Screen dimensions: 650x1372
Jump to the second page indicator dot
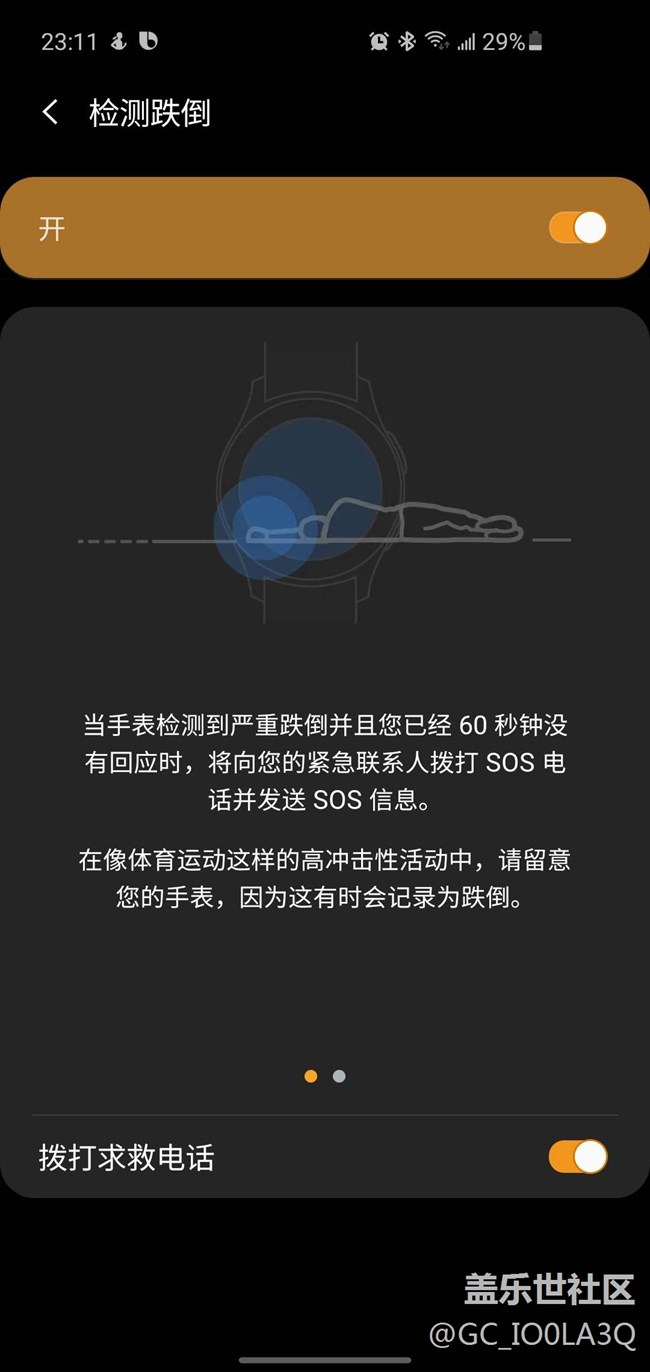pos(339,1076)
